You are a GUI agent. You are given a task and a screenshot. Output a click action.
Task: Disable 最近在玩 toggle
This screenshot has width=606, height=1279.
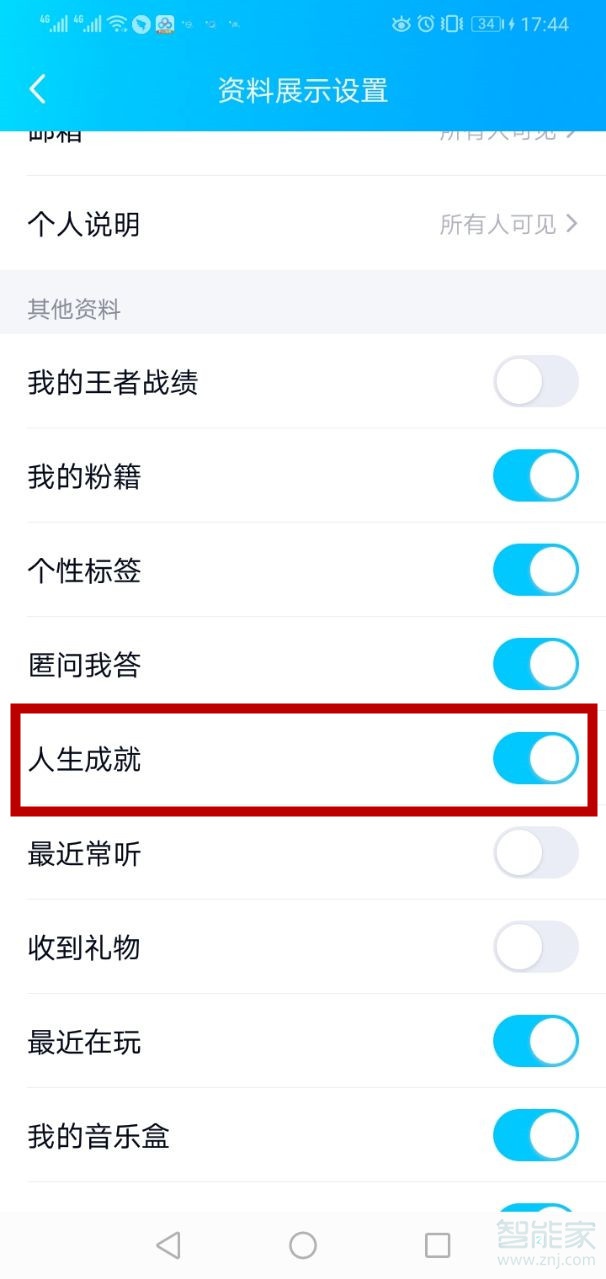click(x=536, y=1041)
